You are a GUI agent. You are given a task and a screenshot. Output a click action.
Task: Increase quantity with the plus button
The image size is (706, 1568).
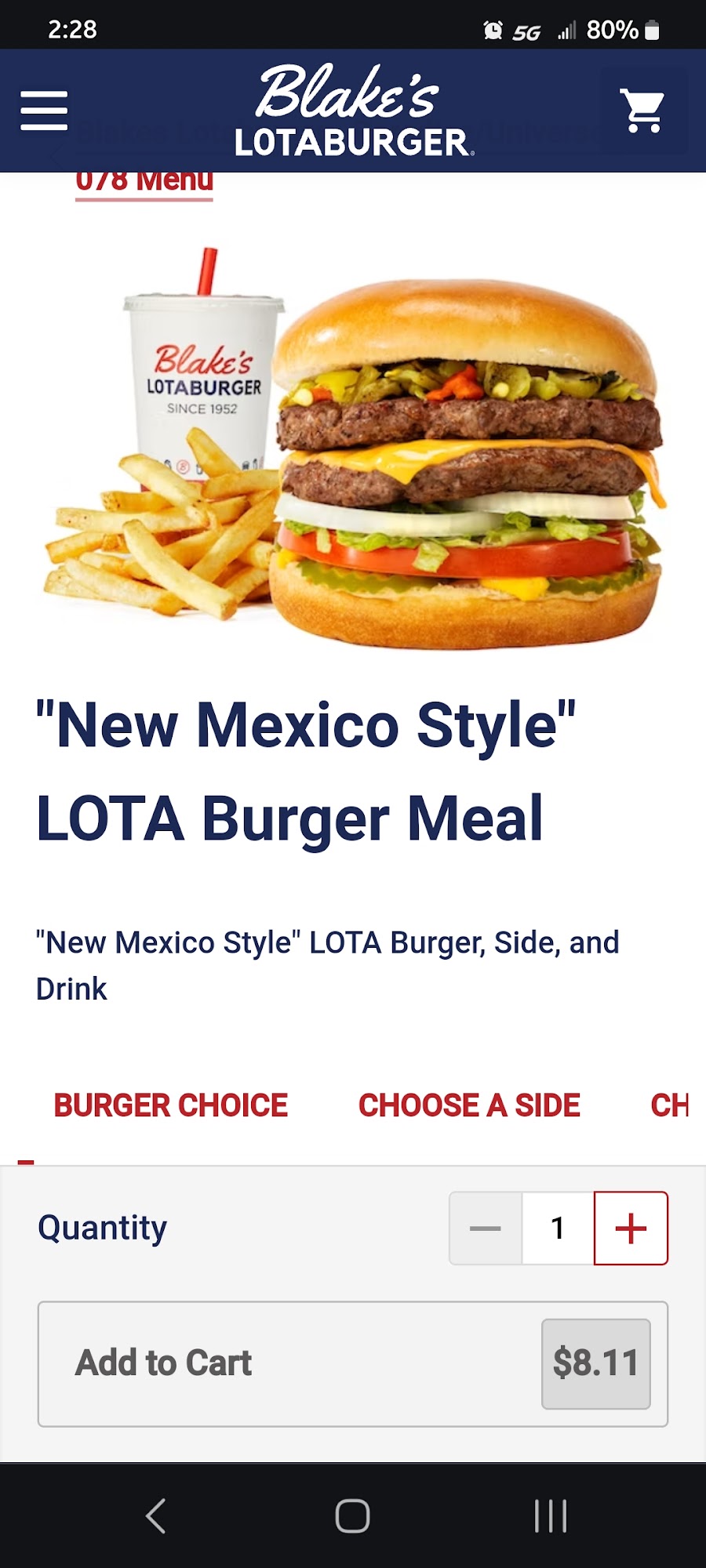coord(631,1228)
